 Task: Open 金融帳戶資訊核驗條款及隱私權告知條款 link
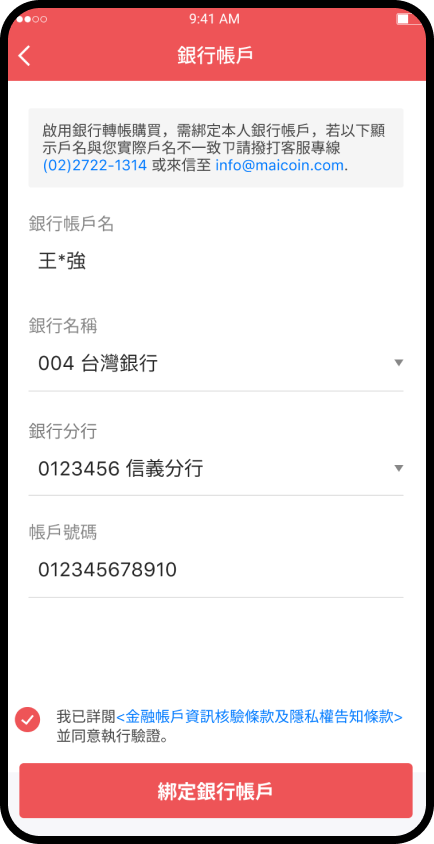260,717
